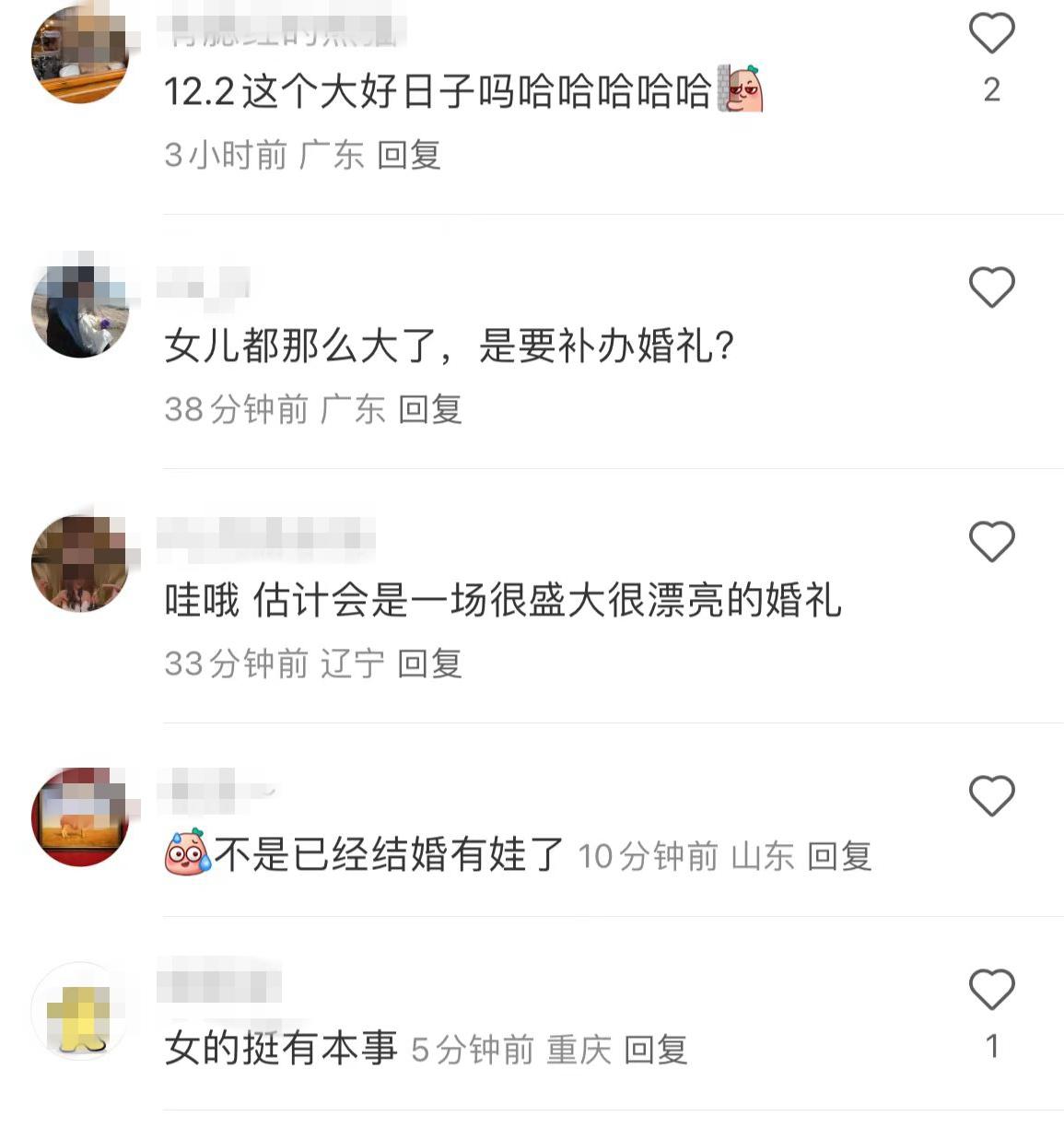
Task: Open the second commenter's profile avatar
Action: pos(81,309)
